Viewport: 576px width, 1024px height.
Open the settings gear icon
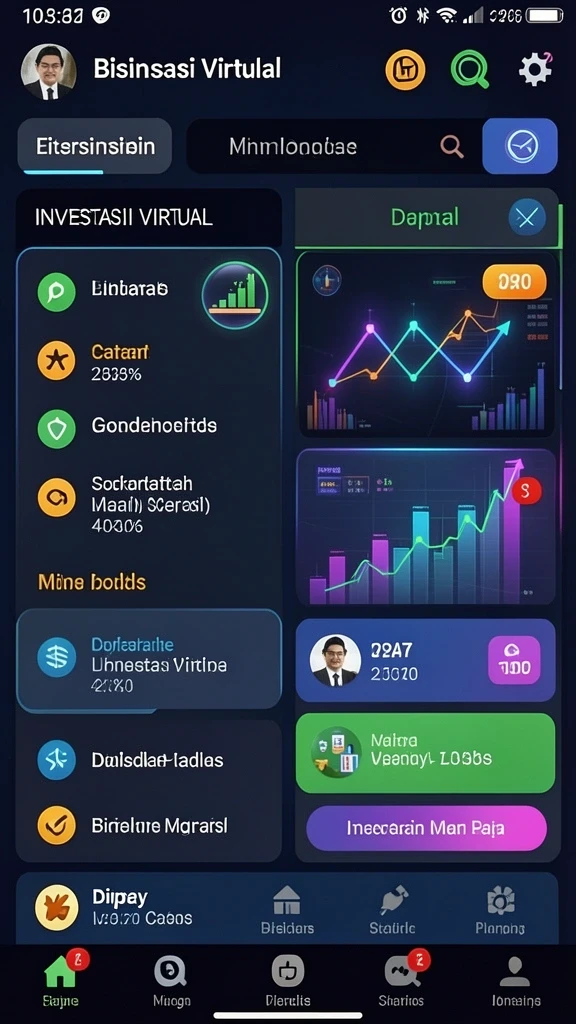coord(535,69)
